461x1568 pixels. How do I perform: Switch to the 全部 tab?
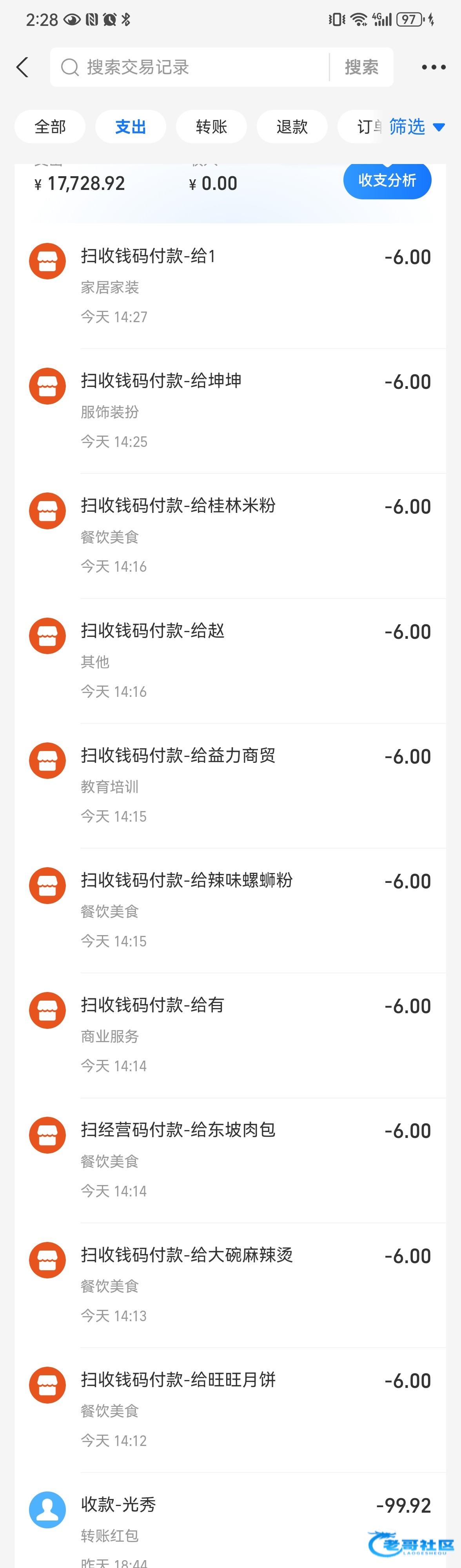(x=50, y=127)
